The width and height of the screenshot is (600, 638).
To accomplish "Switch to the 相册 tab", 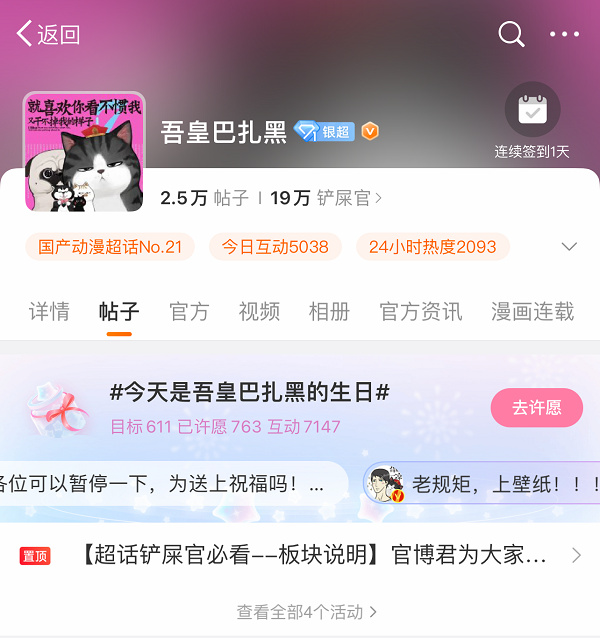I will pos(329,311).
